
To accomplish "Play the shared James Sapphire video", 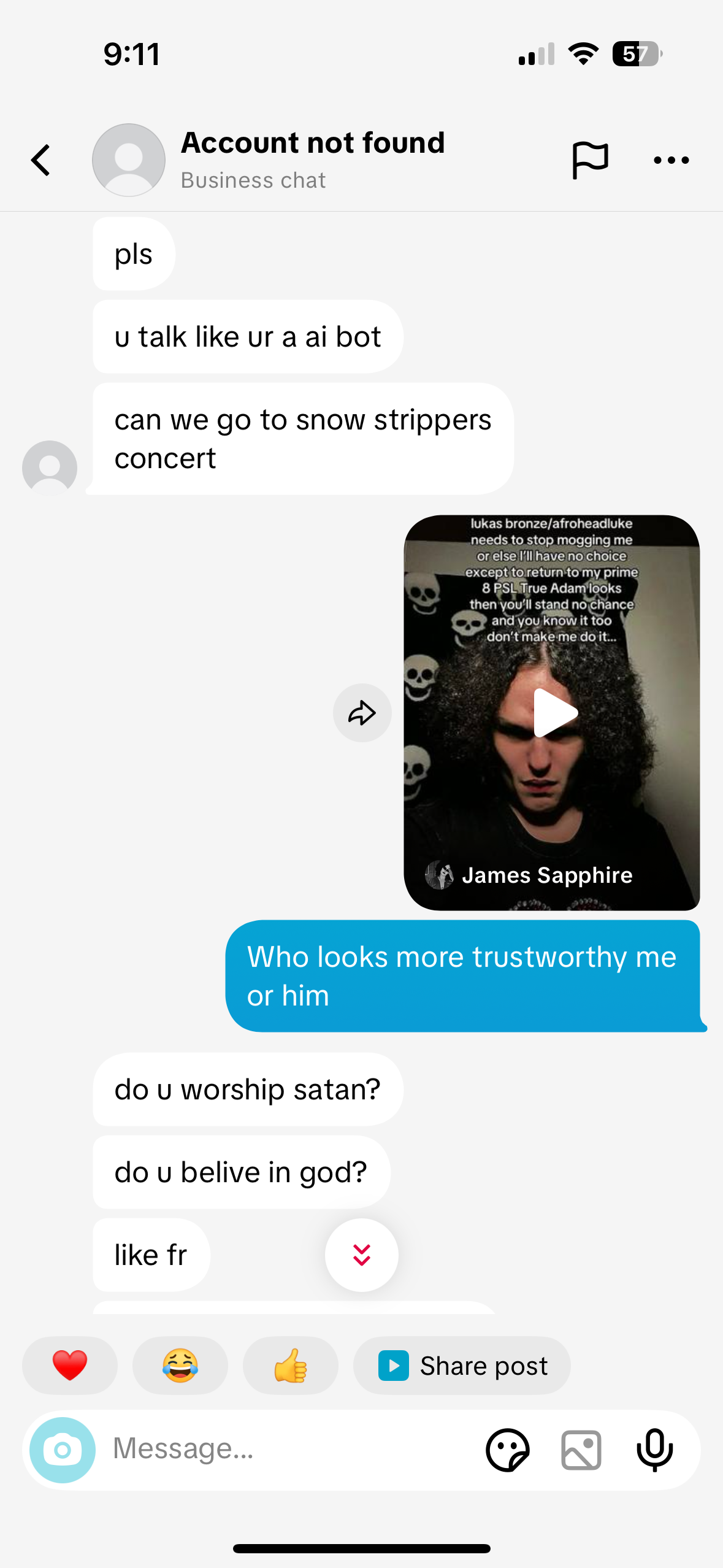I will pos(554,713).
